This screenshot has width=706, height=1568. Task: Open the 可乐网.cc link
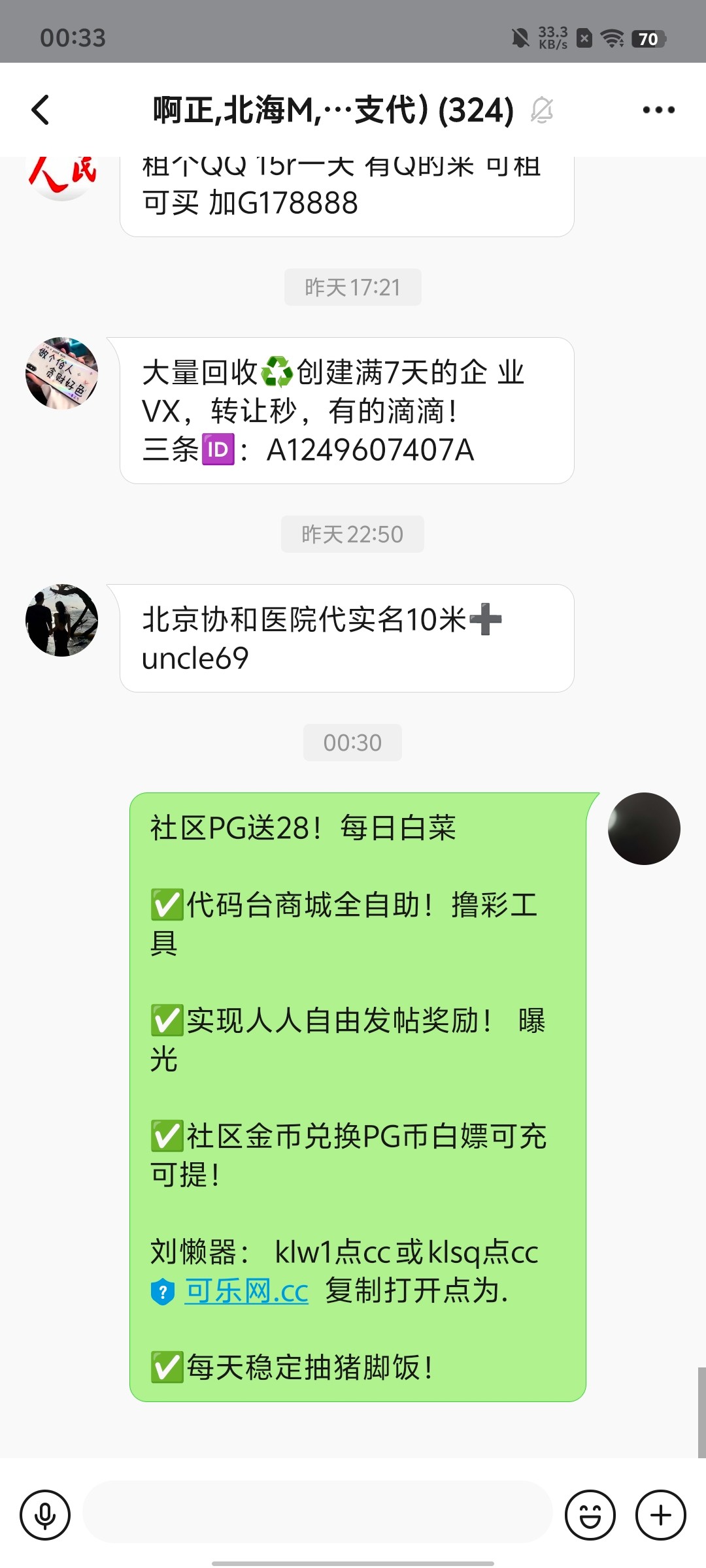coord(246,1291)
